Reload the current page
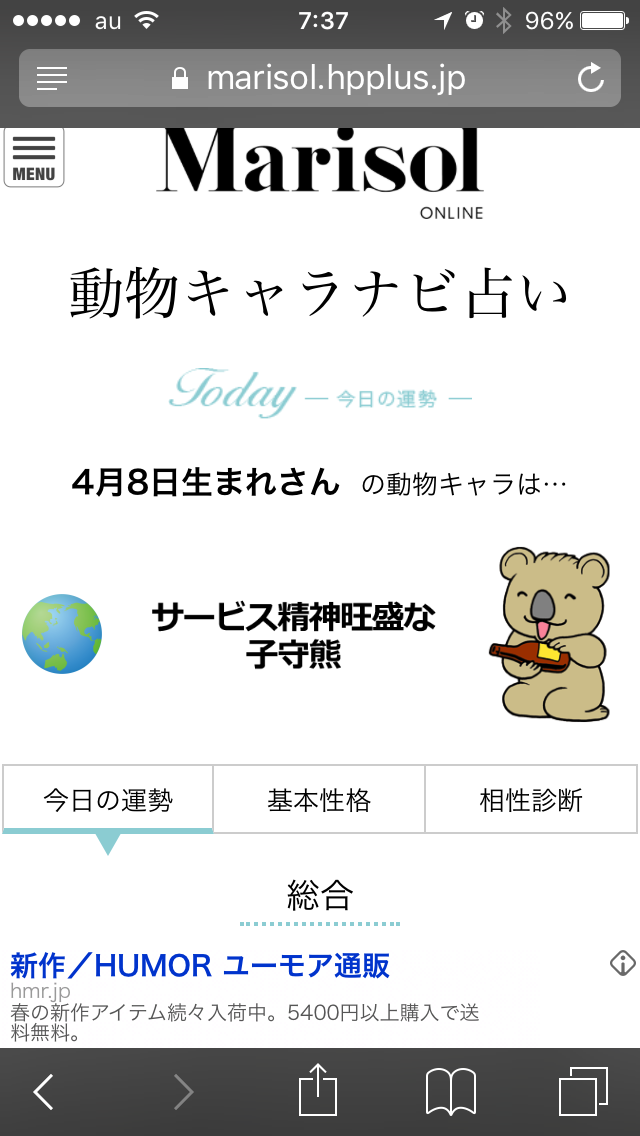This screenshot has width=640, height=1136. (591, 78)
